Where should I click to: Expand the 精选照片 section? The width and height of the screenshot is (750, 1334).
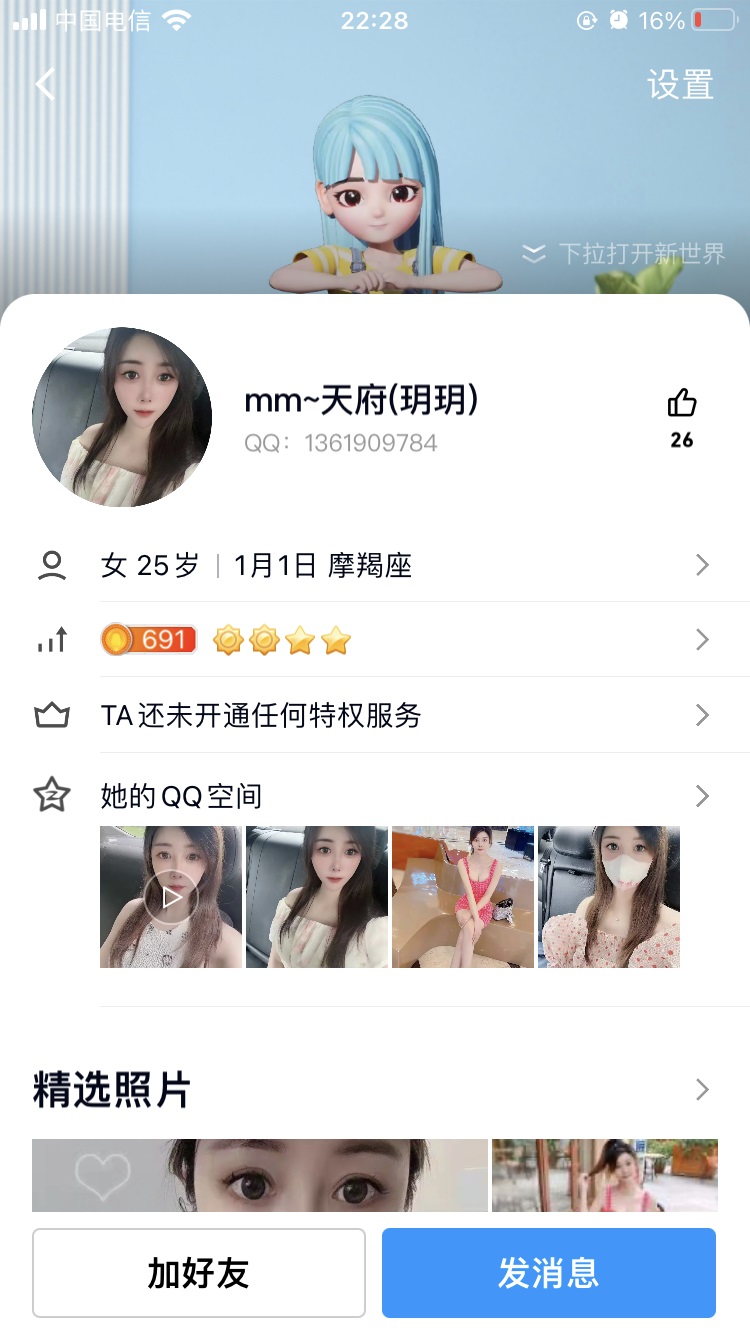[x=701, y=1089]
